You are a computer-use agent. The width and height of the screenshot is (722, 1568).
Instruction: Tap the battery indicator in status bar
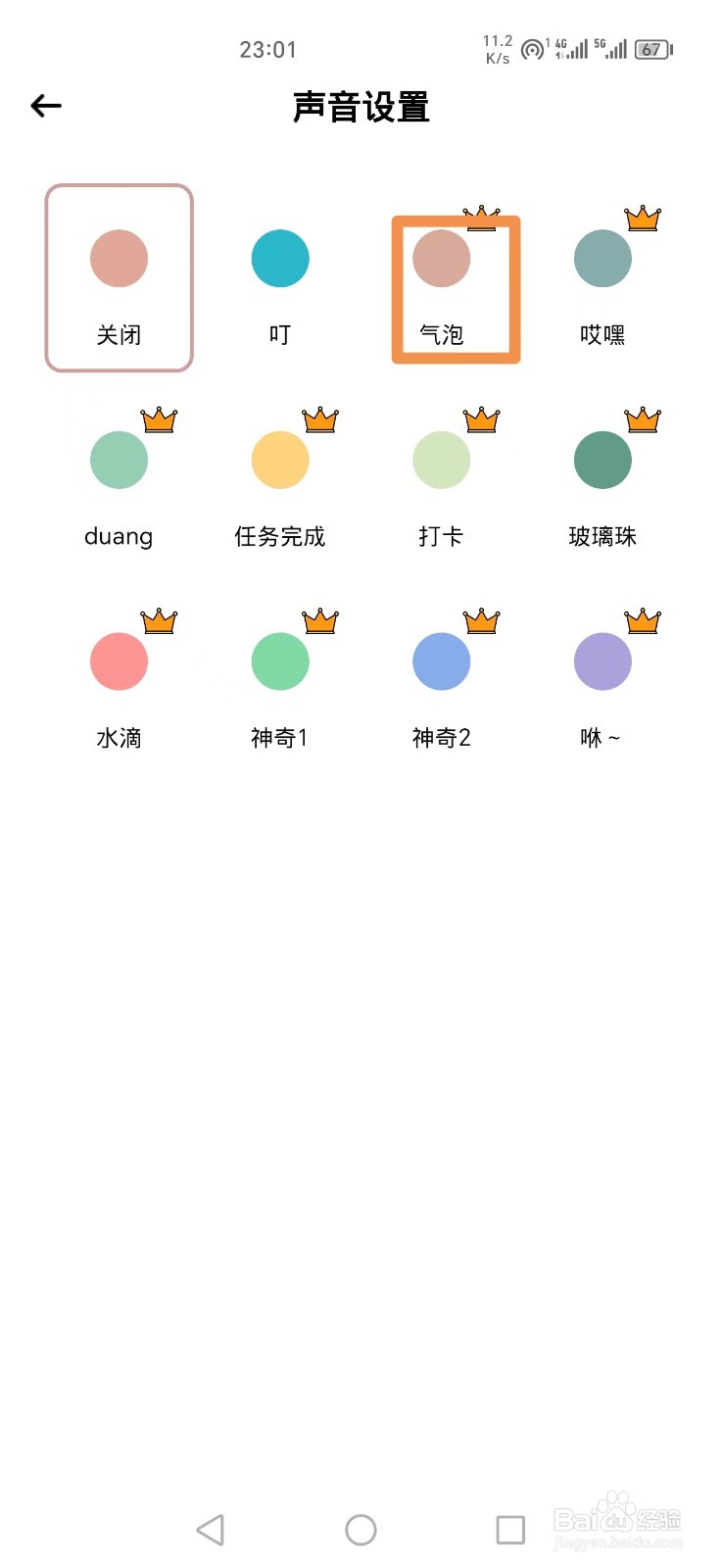652,49
